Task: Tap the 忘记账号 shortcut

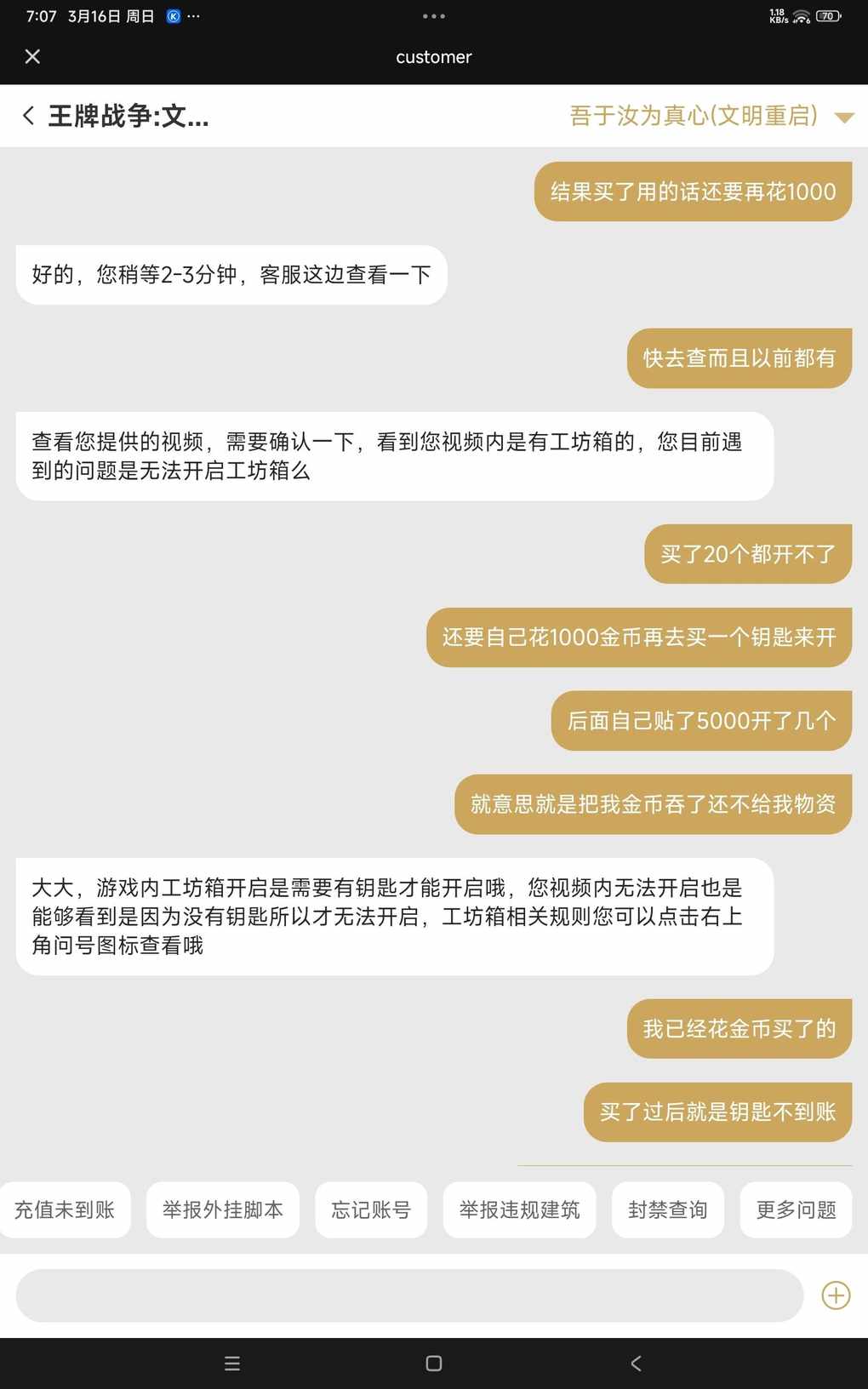Action: [371, 1209]
